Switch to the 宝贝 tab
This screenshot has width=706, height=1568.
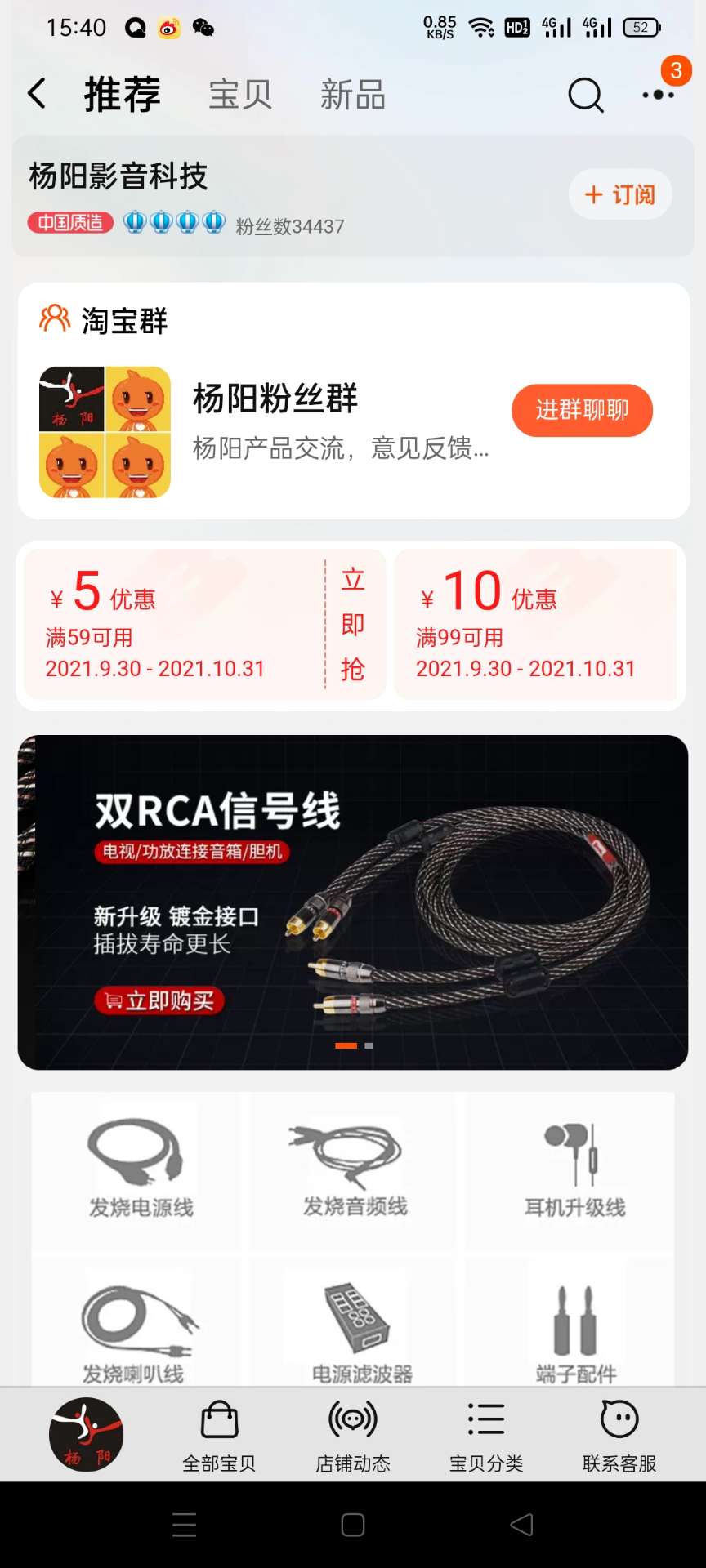click(x=239, y=95)
